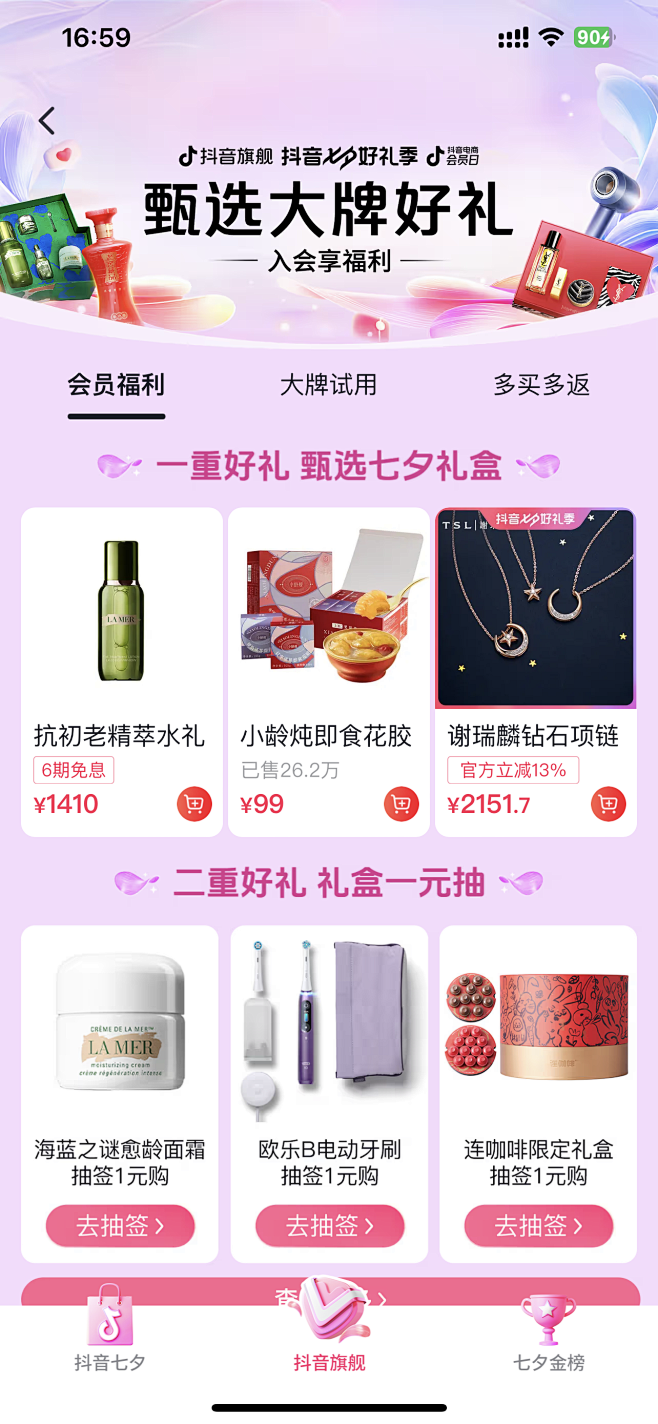Add 抗初老精萃水礼 to cart
Screen dimensions: 658x1424
tap(194, 803)
